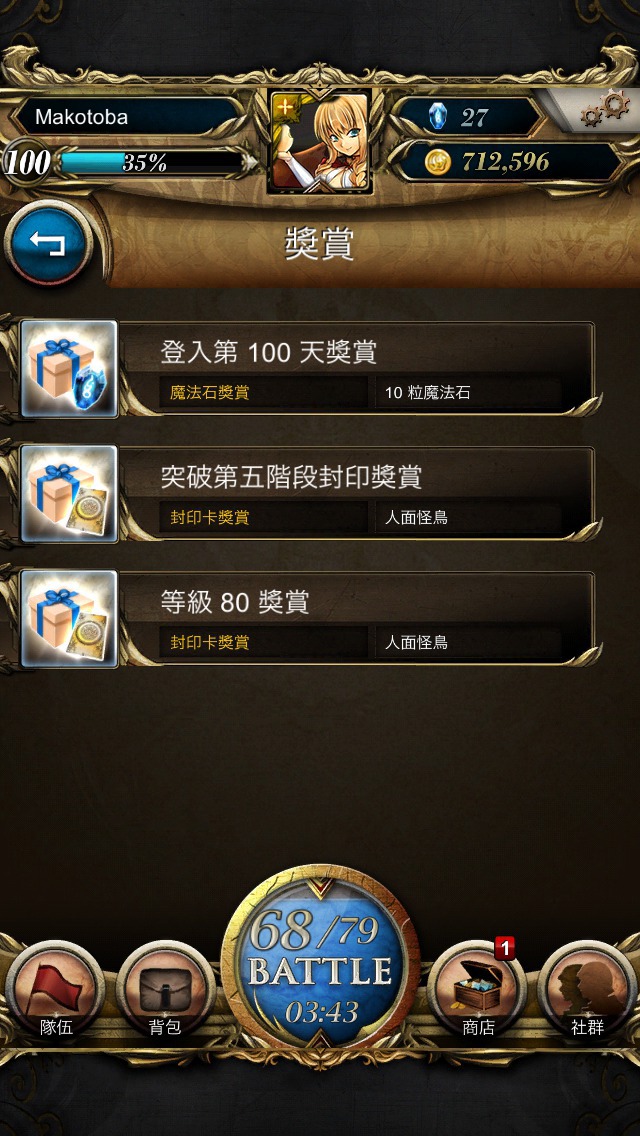The height and width of the screenshot is (1136, 640).
Task: Open the 背包 backpack tab
Action: point(165,989)
